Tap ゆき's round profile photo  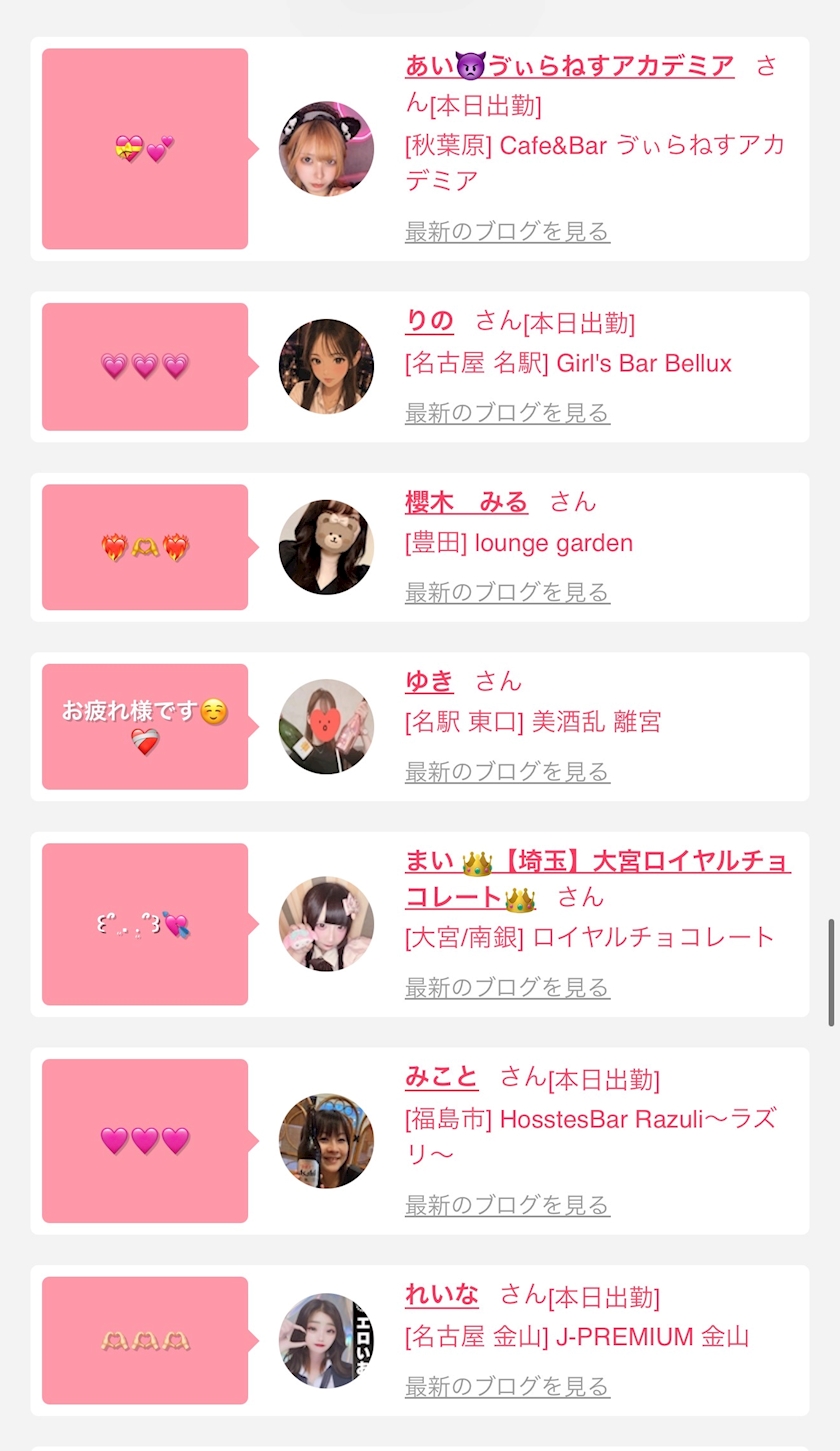click(x=326, y=726)
